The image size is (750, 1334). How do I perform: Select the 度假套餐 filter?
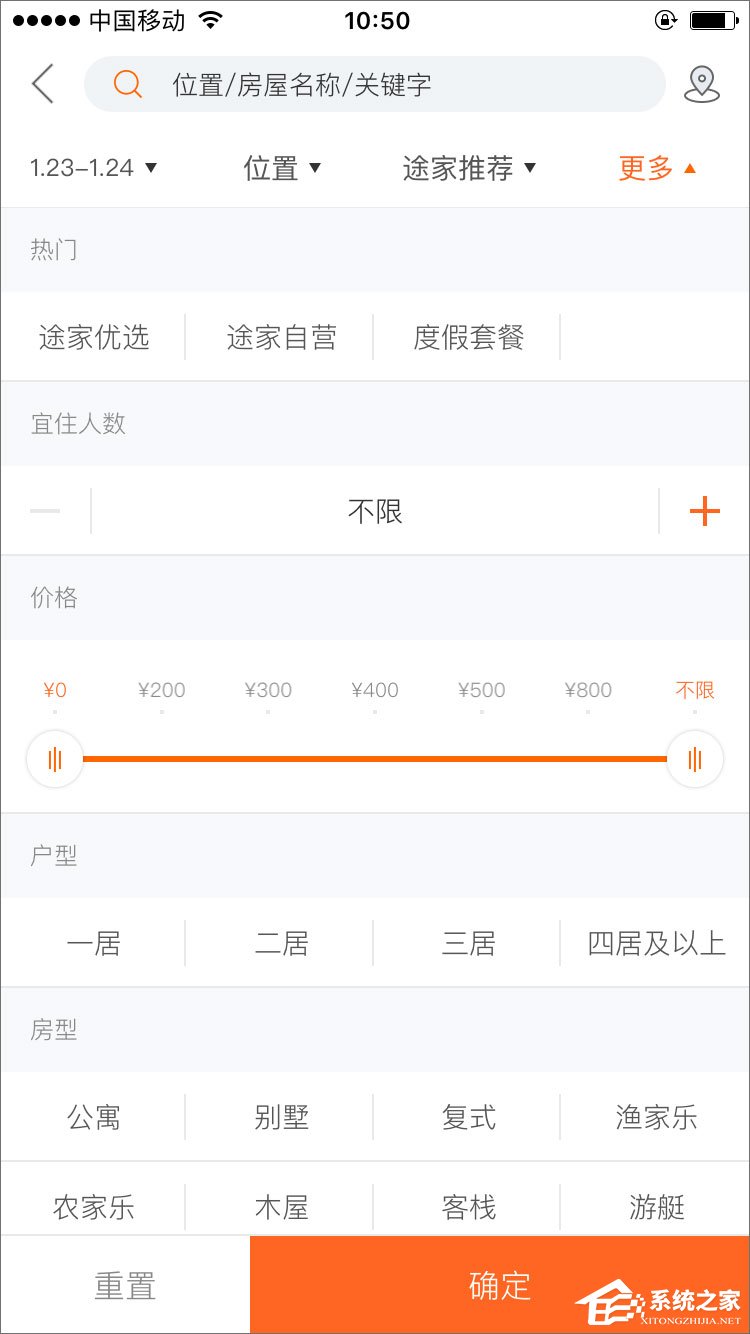[x=468, y=337]
